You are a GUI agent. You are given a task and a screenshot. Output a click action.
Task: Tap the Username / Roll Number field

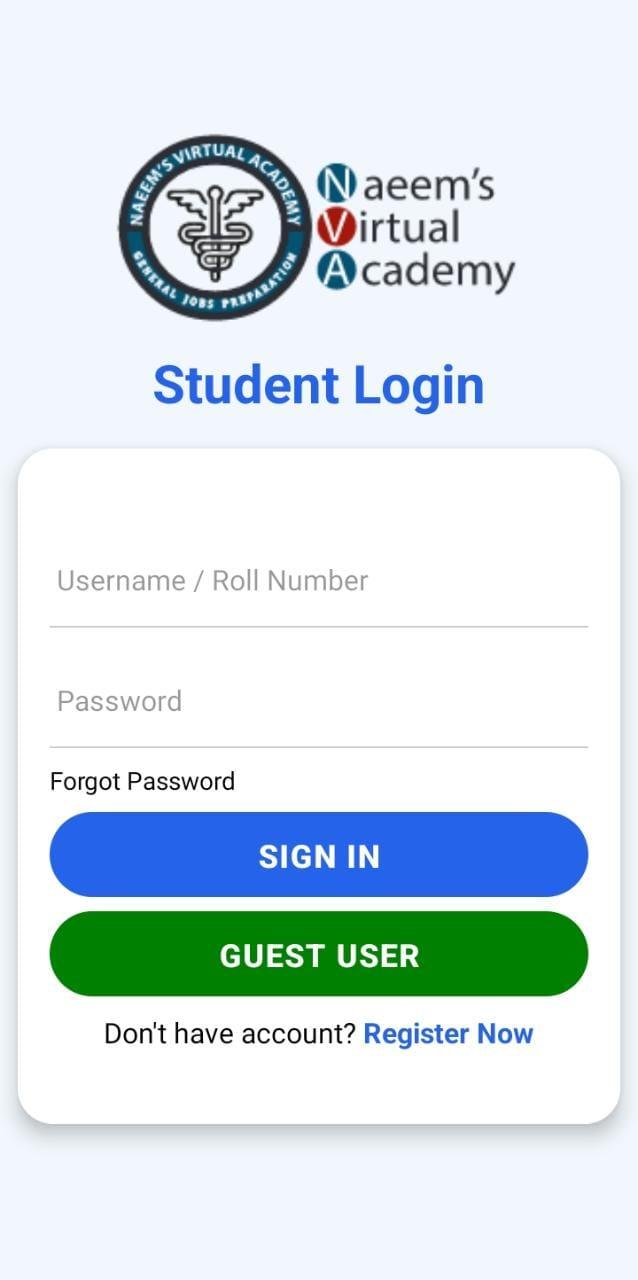click(318, 582)
